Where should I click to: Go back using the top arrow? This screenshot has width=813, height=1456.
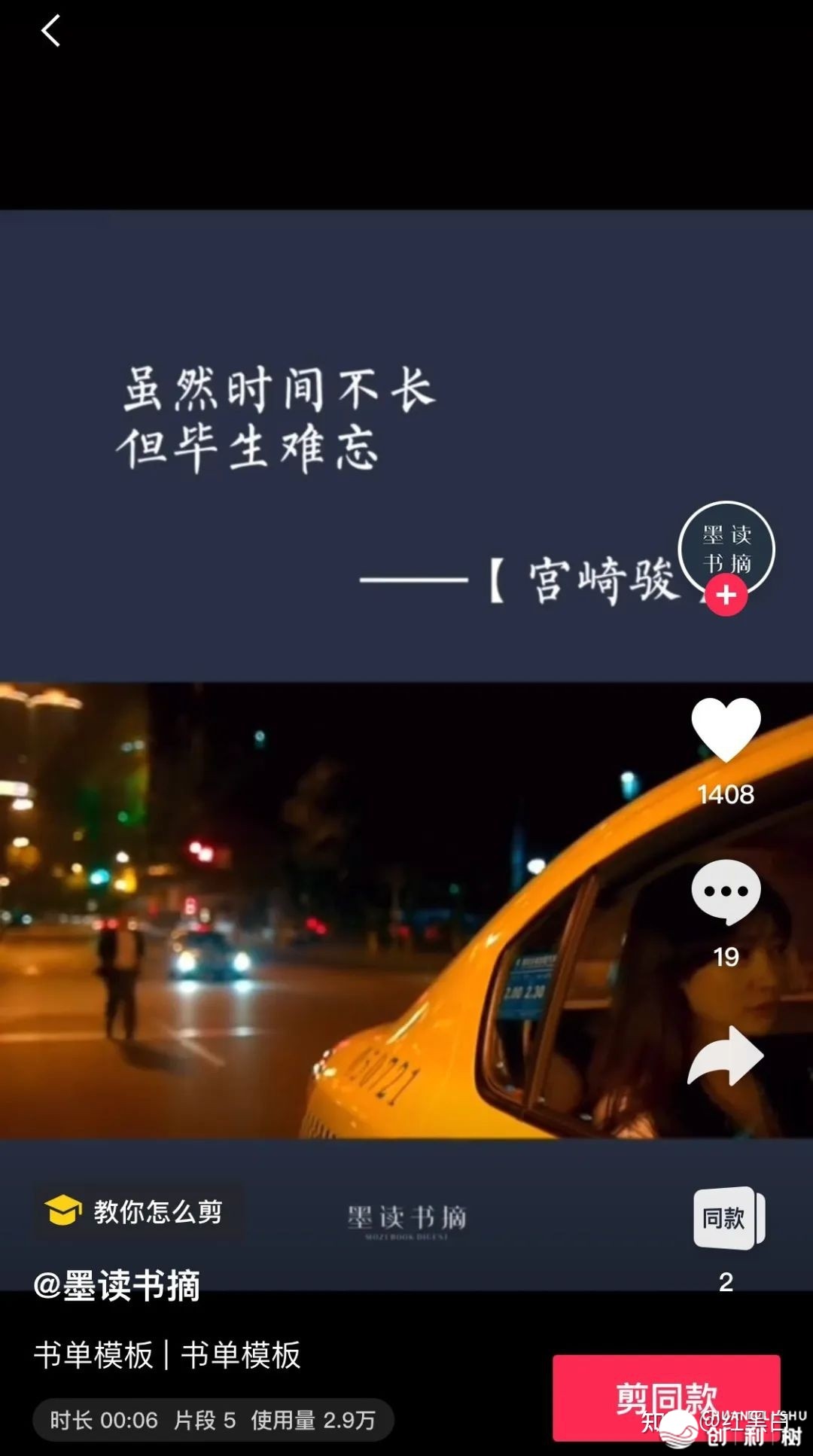click(x=50, y=32)
